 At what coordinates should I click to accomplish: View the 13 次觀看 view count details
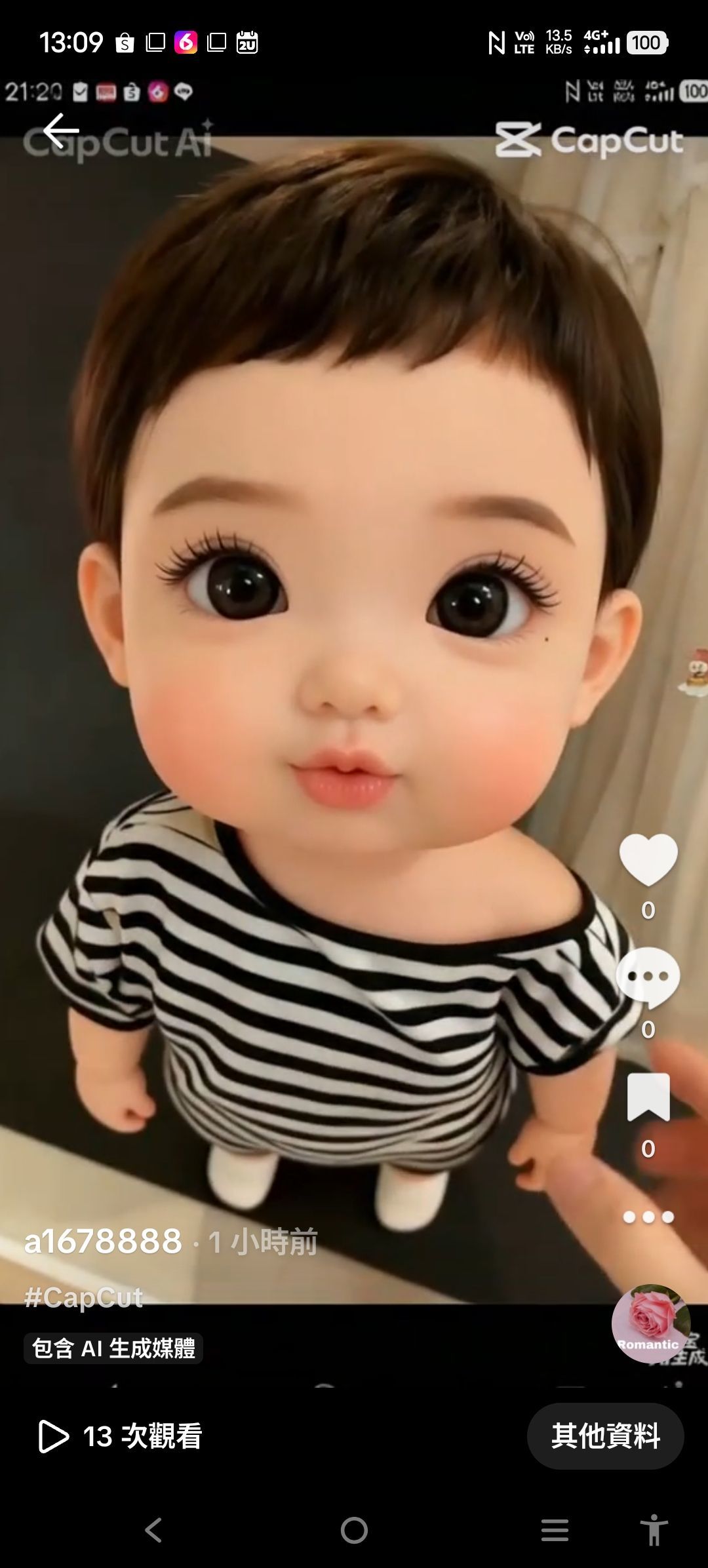[121, 1436]
